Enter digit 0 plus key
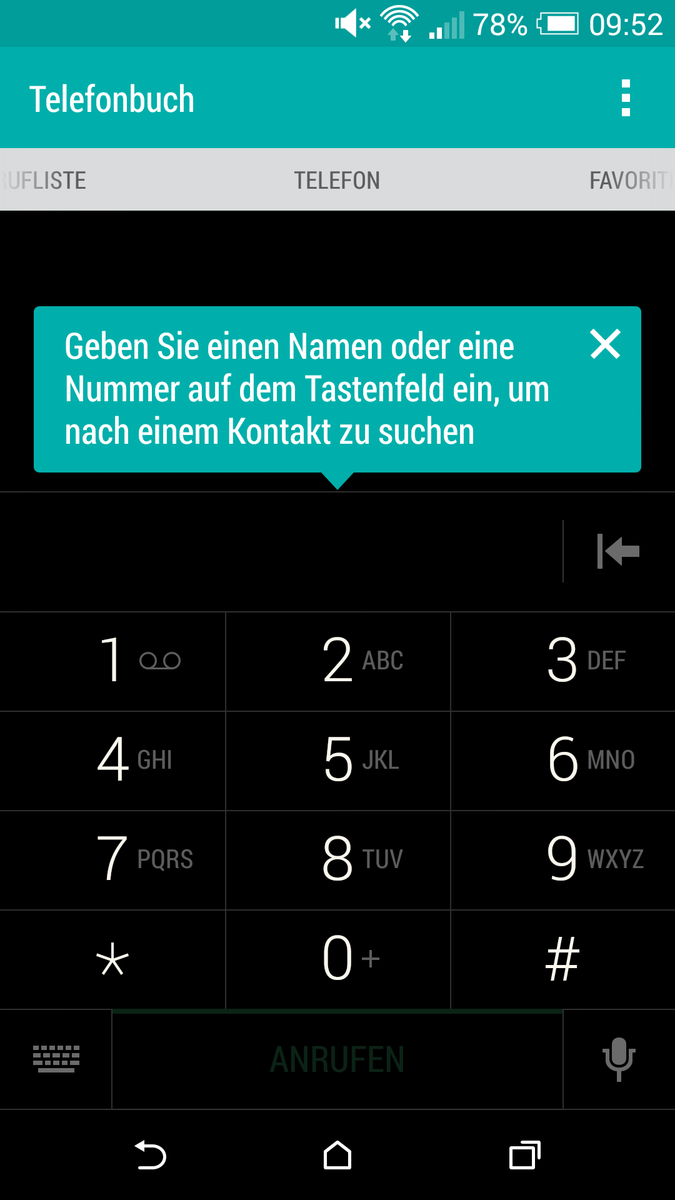Viewport: 675px width, 1200px height. point(338,959)
